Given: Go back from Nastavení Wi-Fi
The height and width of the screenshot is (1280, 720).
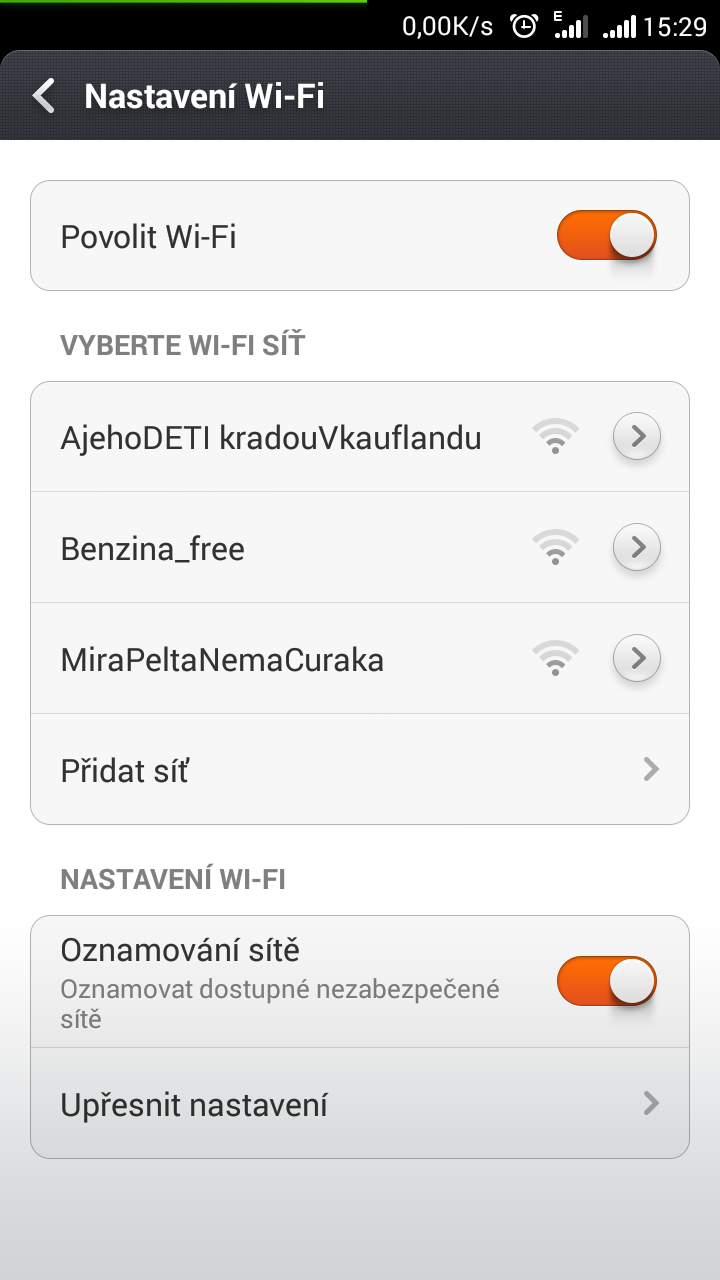Looking at the screenshot, I should click(x=44, y=96).
